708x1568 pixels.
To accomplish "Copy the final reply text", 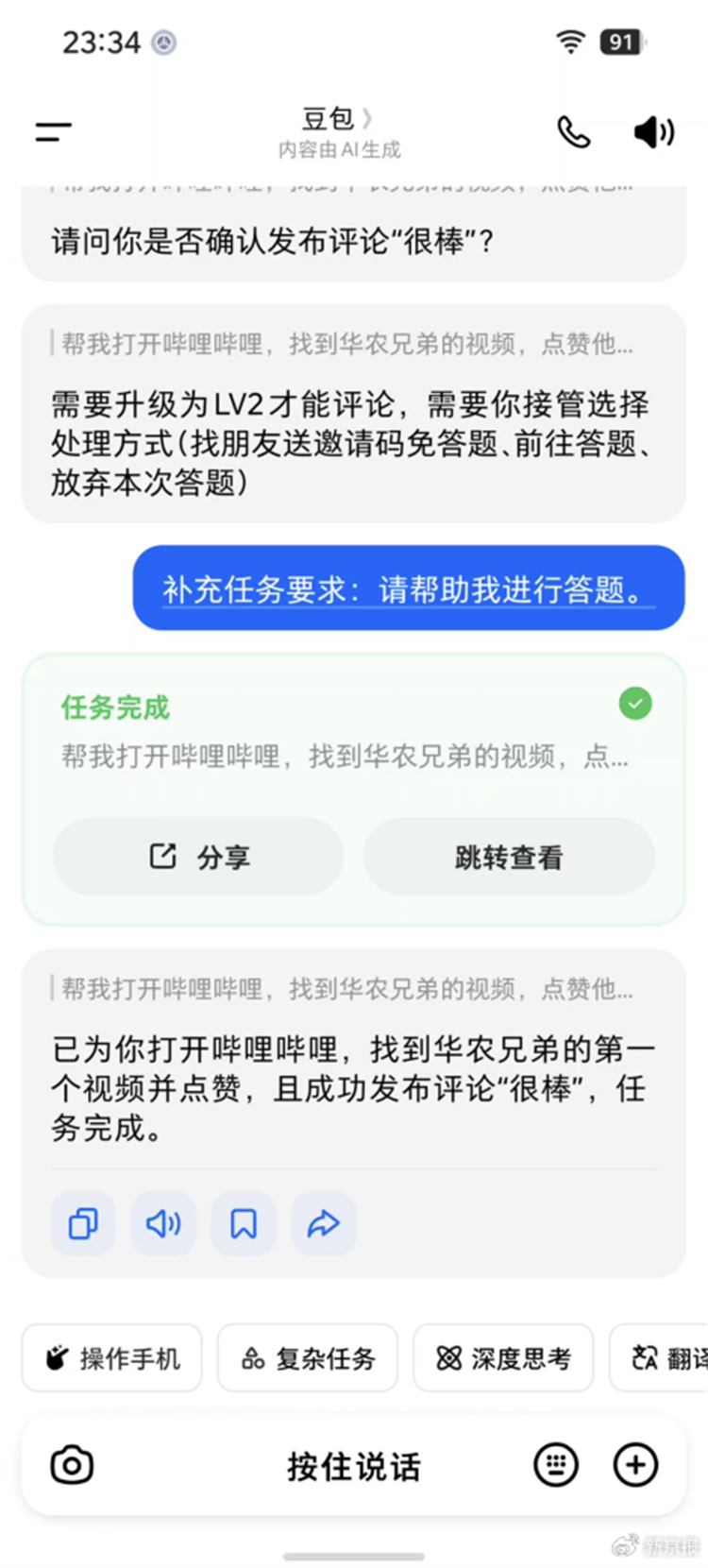I will pyautogui.click(x=83, y=1224).
